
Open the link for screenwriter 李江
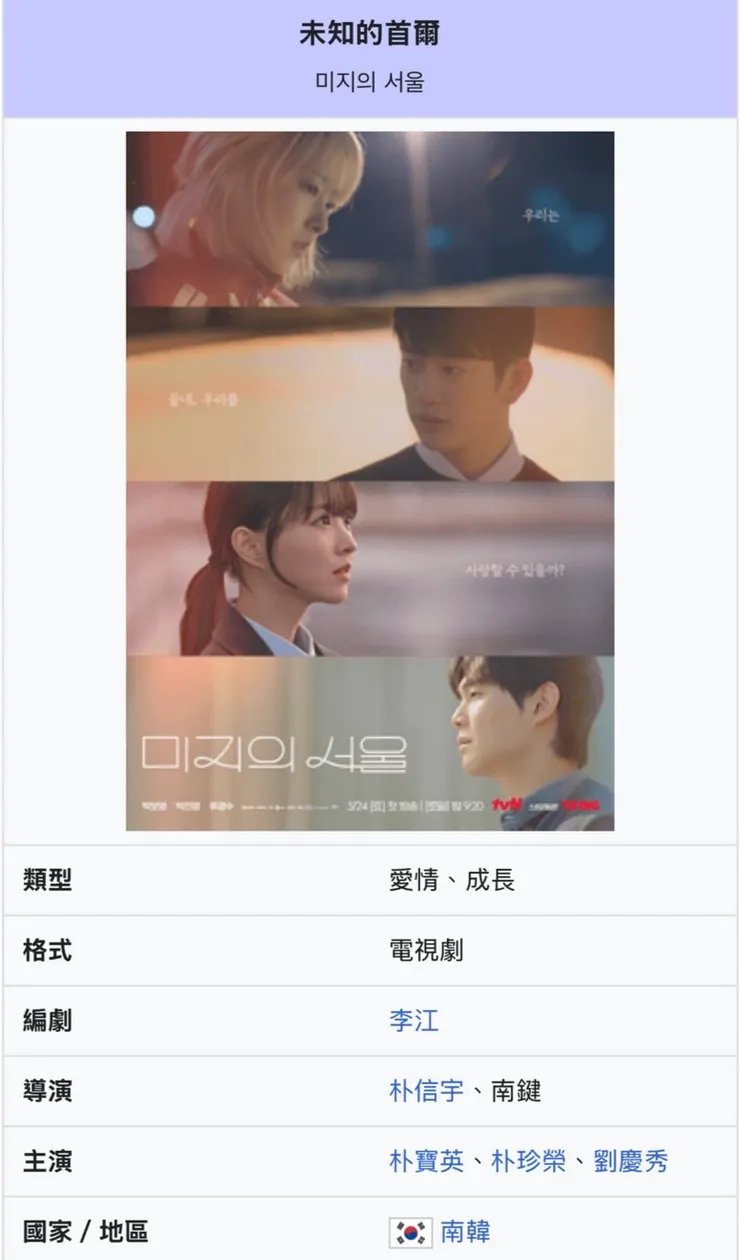[414, 1021]
